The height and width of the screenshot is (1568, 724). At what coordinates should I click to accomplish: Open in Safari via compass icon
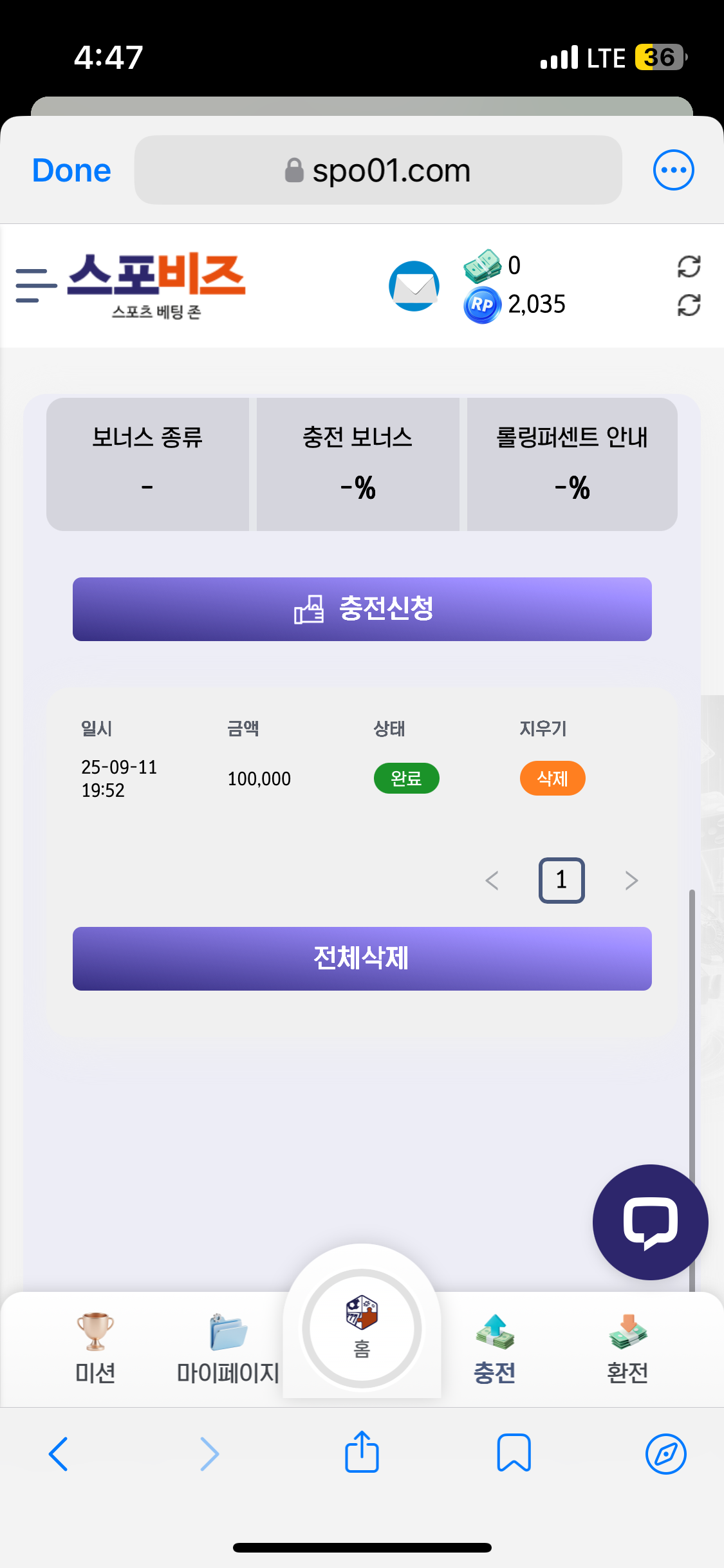(x=665, y=1453)
